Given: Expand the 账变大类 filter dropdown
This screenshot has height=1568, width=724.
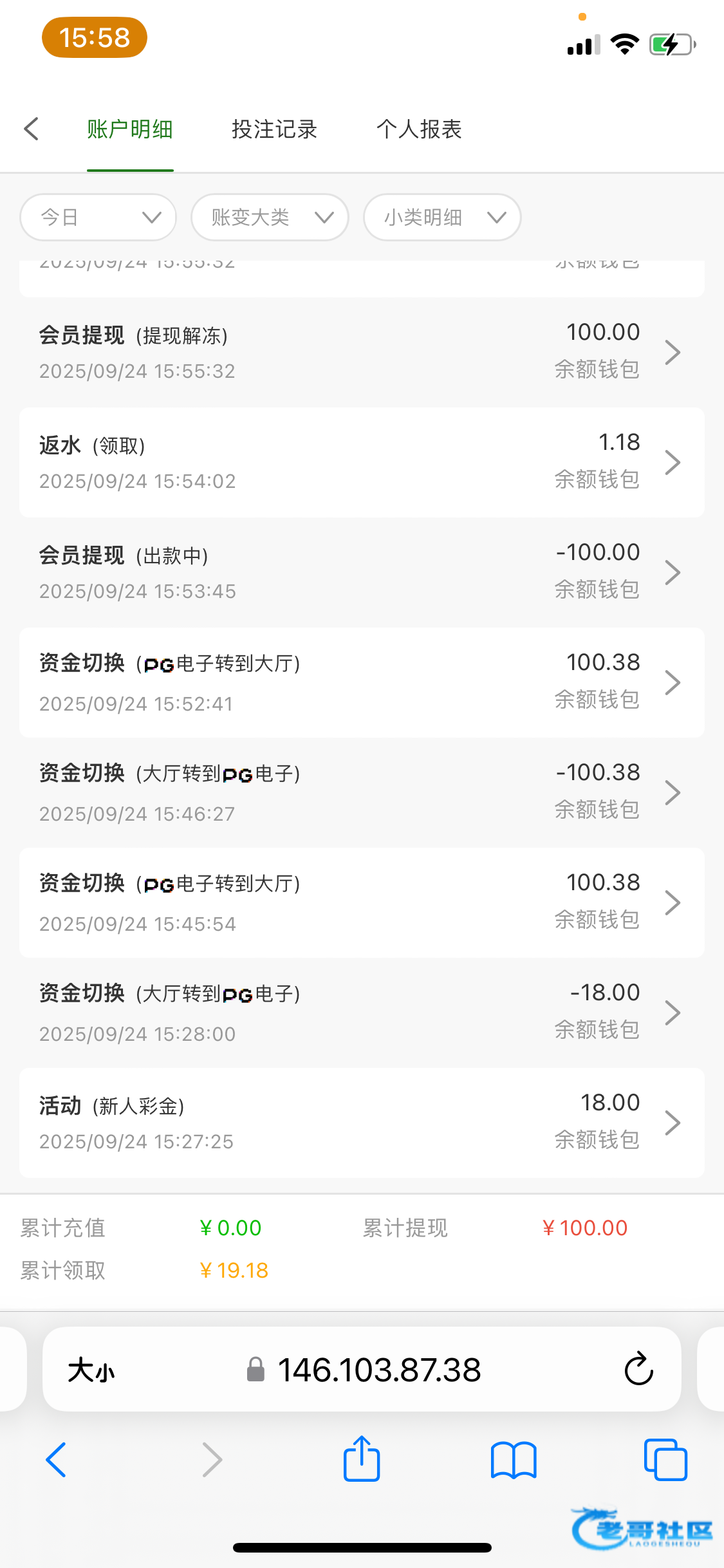Looking at the screenshot, I should tap(270, 218).
